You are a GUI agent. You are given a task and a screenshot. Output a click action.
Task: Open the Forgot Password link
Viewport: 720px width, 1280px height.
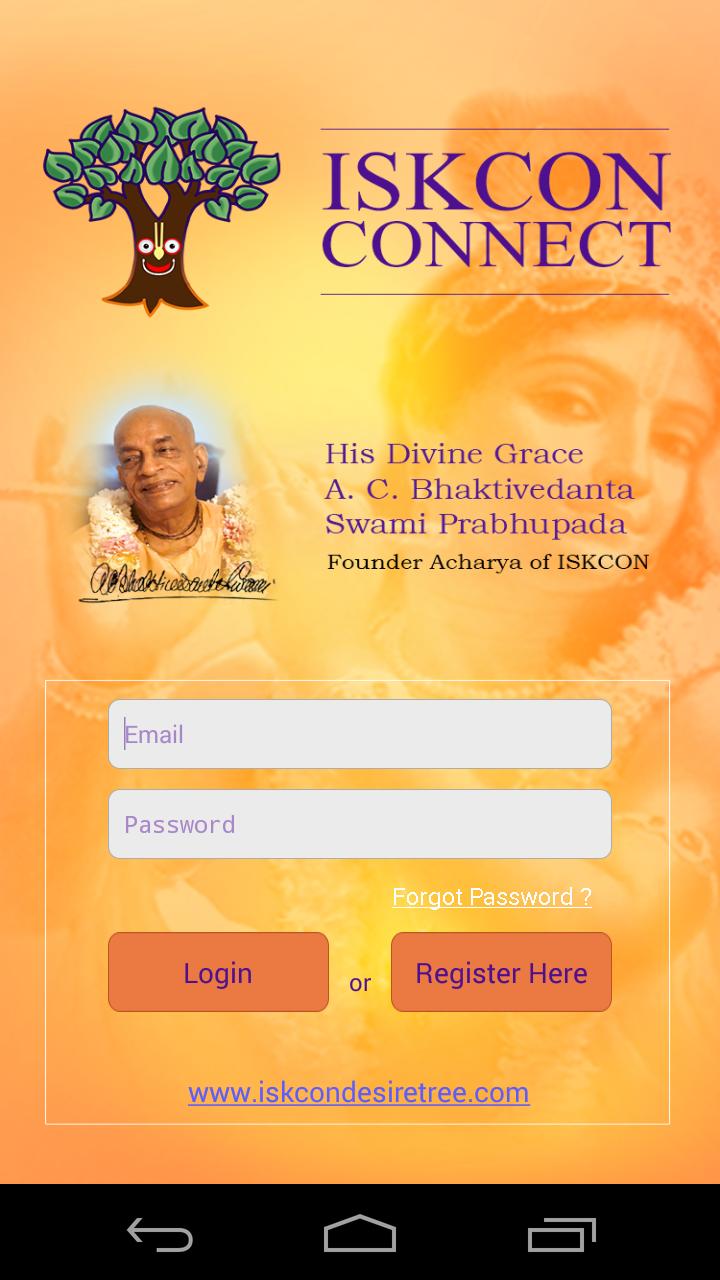[x=491, y=896]
